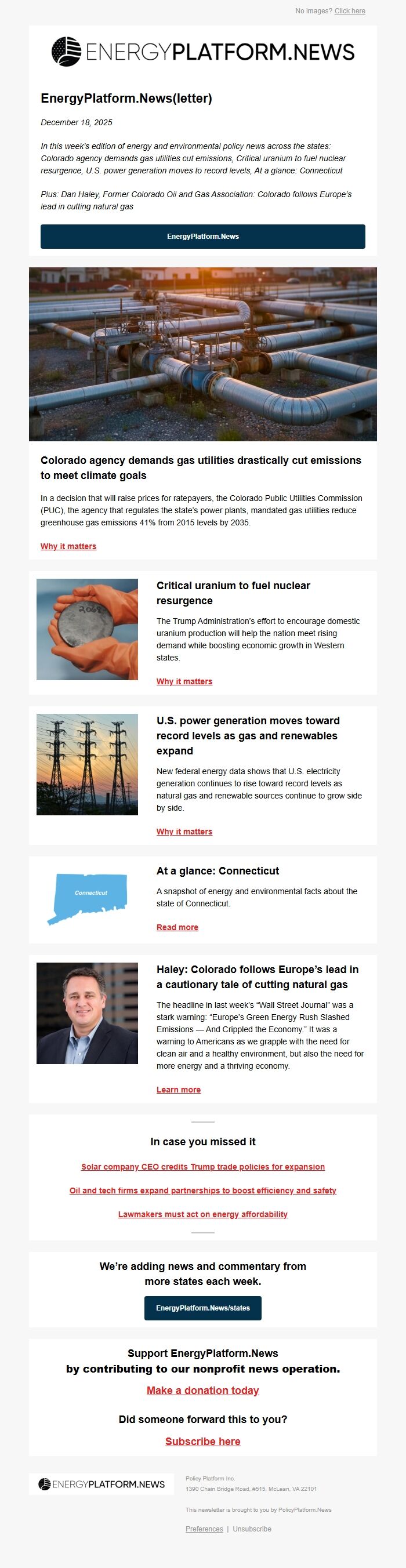Tap the 'Click here' no-images link
Image resolution: width=406 pixels, height=1568 pixels.
pyautogui.click(x=349, y=11)
